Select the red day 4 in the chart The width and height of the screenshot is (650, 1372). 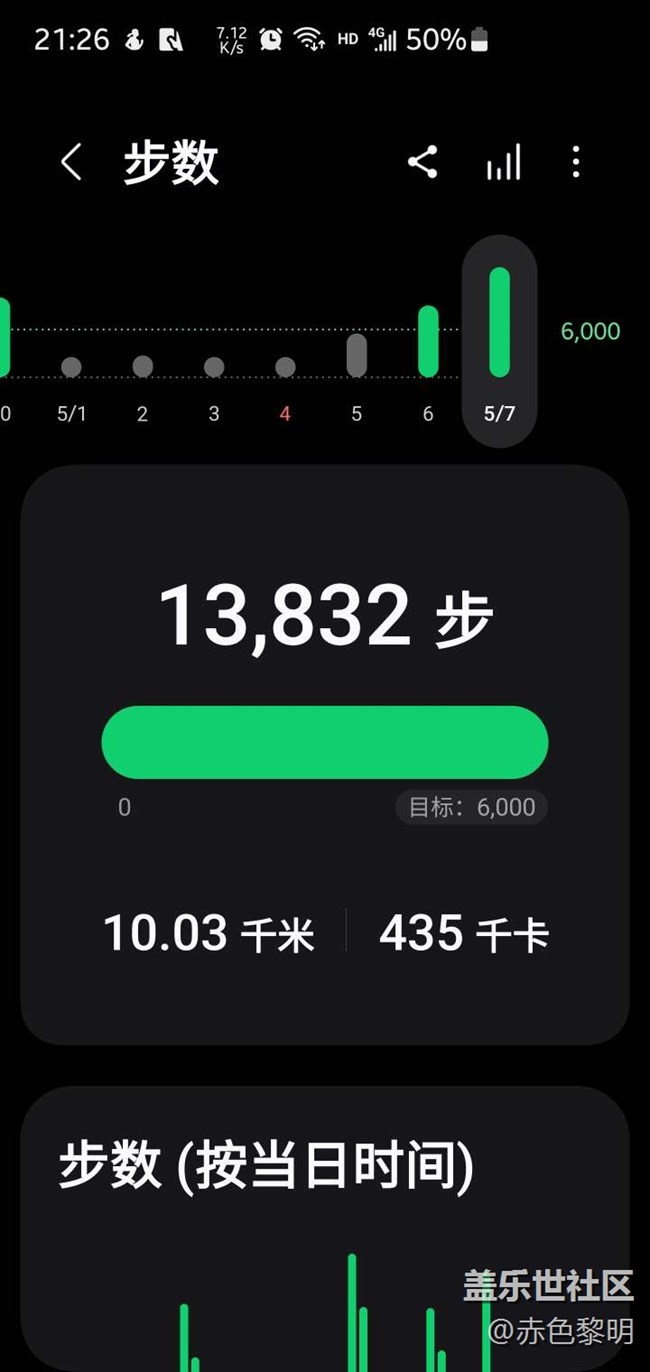click(285, 385)
